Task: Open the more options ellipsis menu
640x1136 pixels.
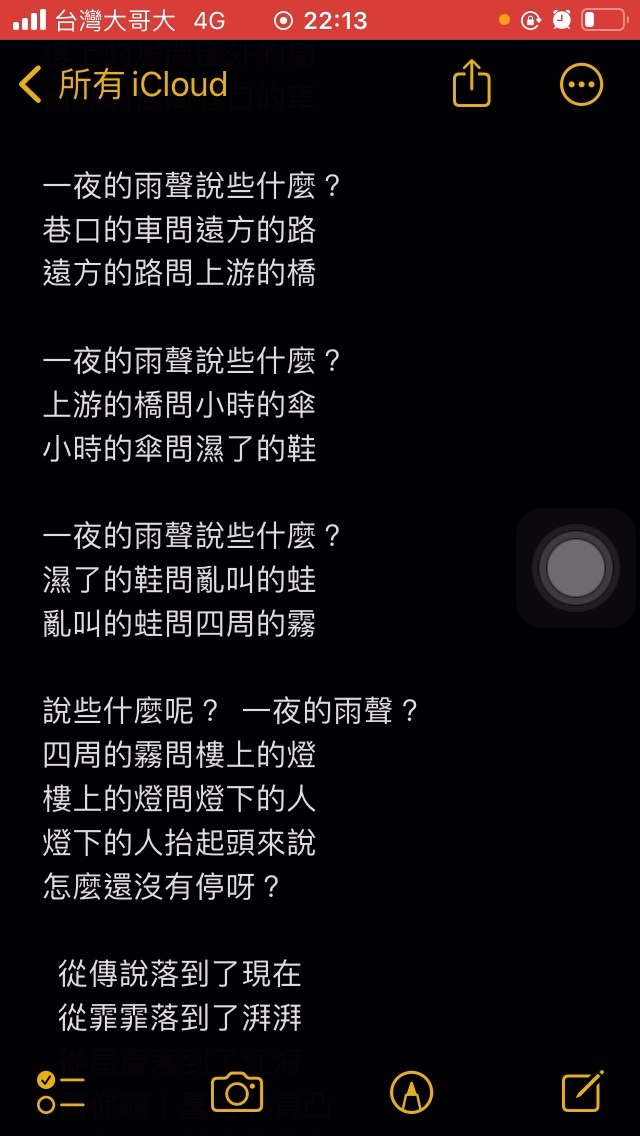Action: [x=581, y=85]
